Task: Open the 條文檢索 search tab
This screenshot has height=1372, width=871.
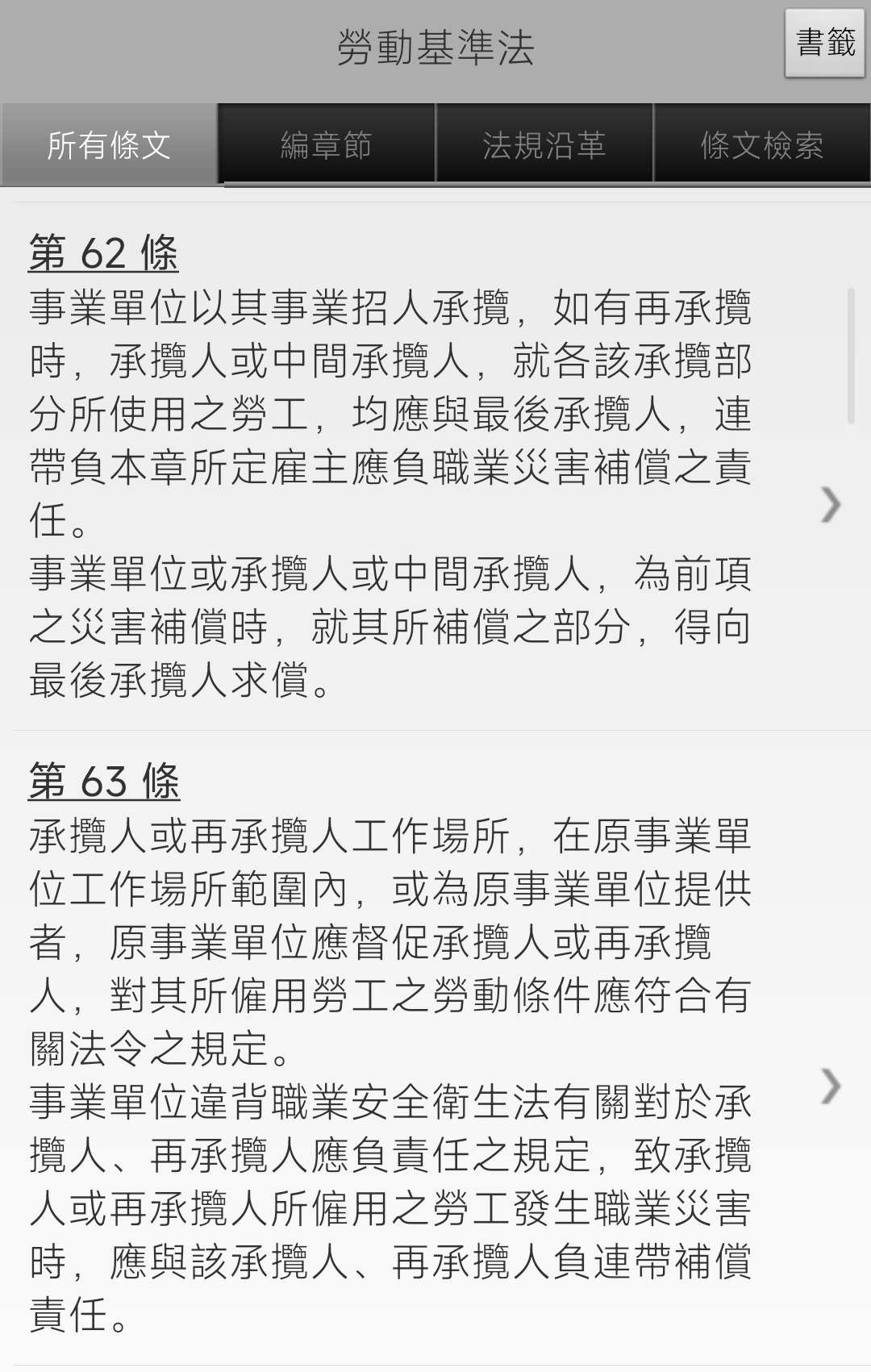Action: click(x=762, y=145)
